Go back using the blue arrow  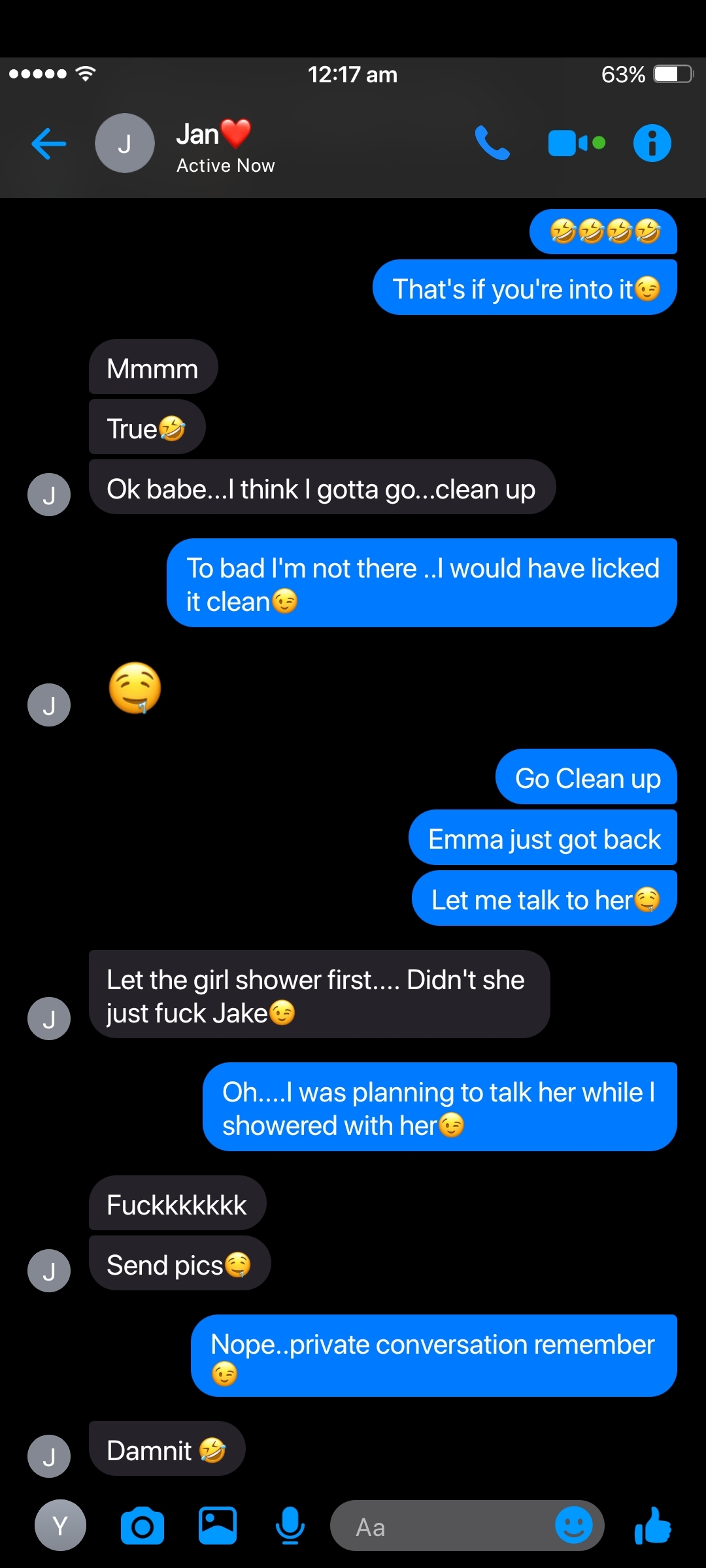[49, 144]
